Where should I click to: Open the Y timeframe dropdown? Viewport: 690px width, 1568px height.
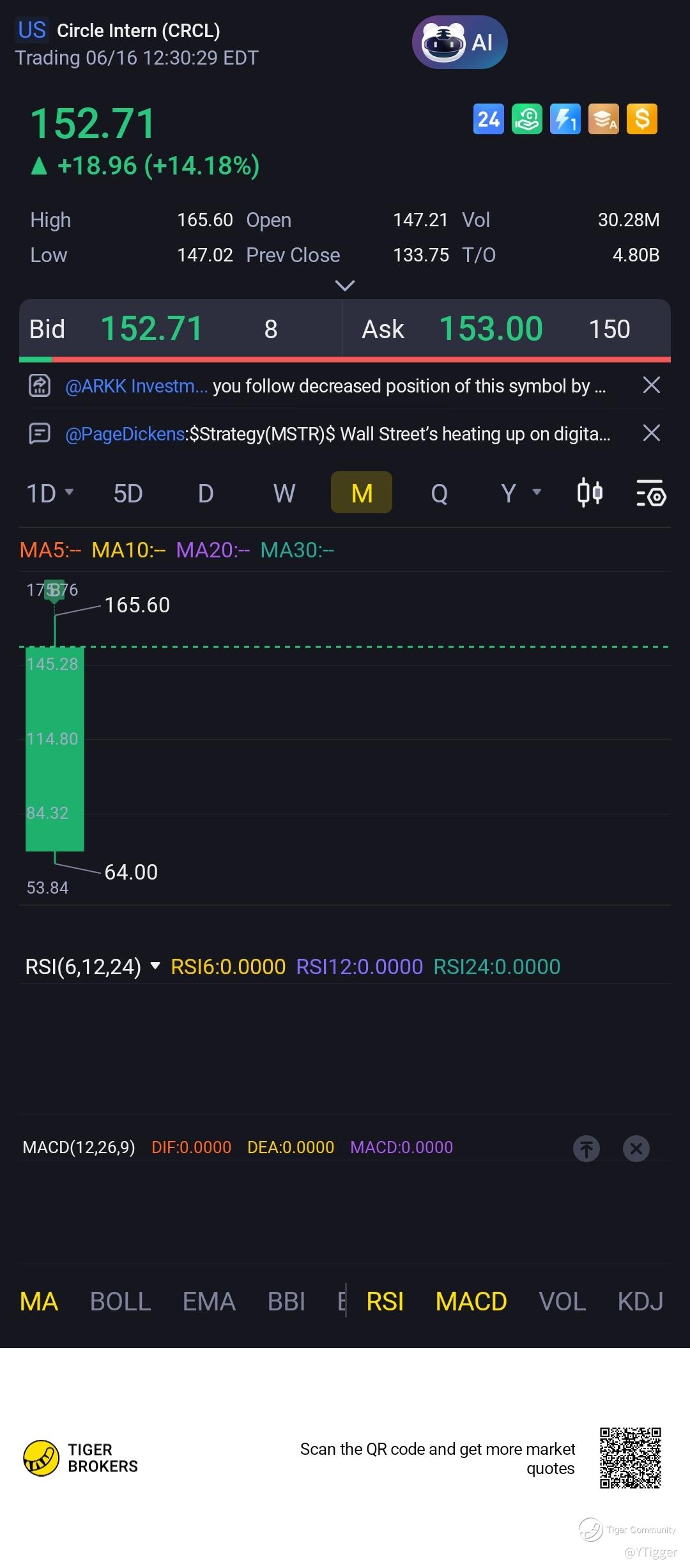click(x=520, y=493)
